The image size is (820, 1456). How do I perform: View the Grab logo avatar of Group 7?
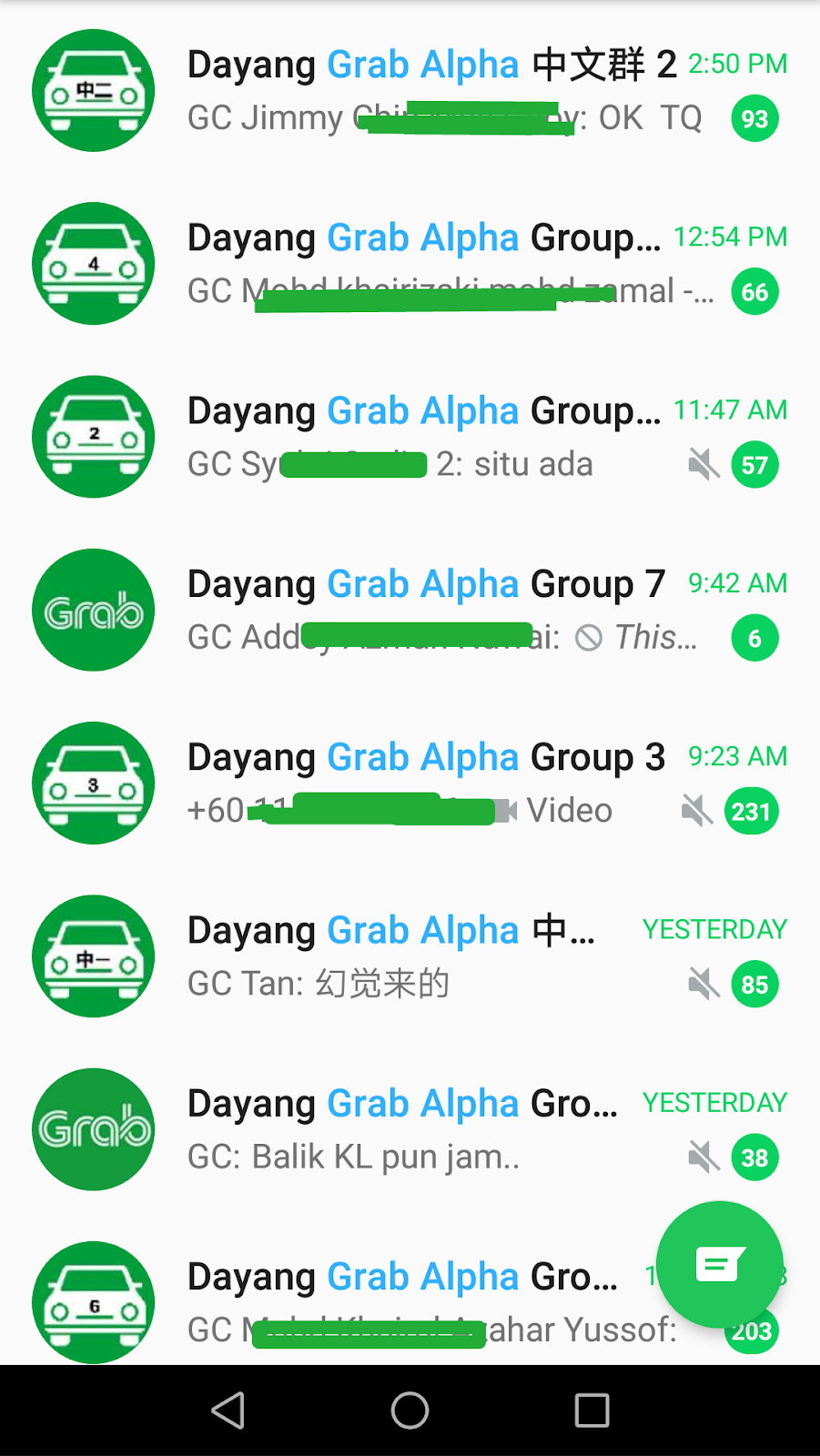coord(94,610)
